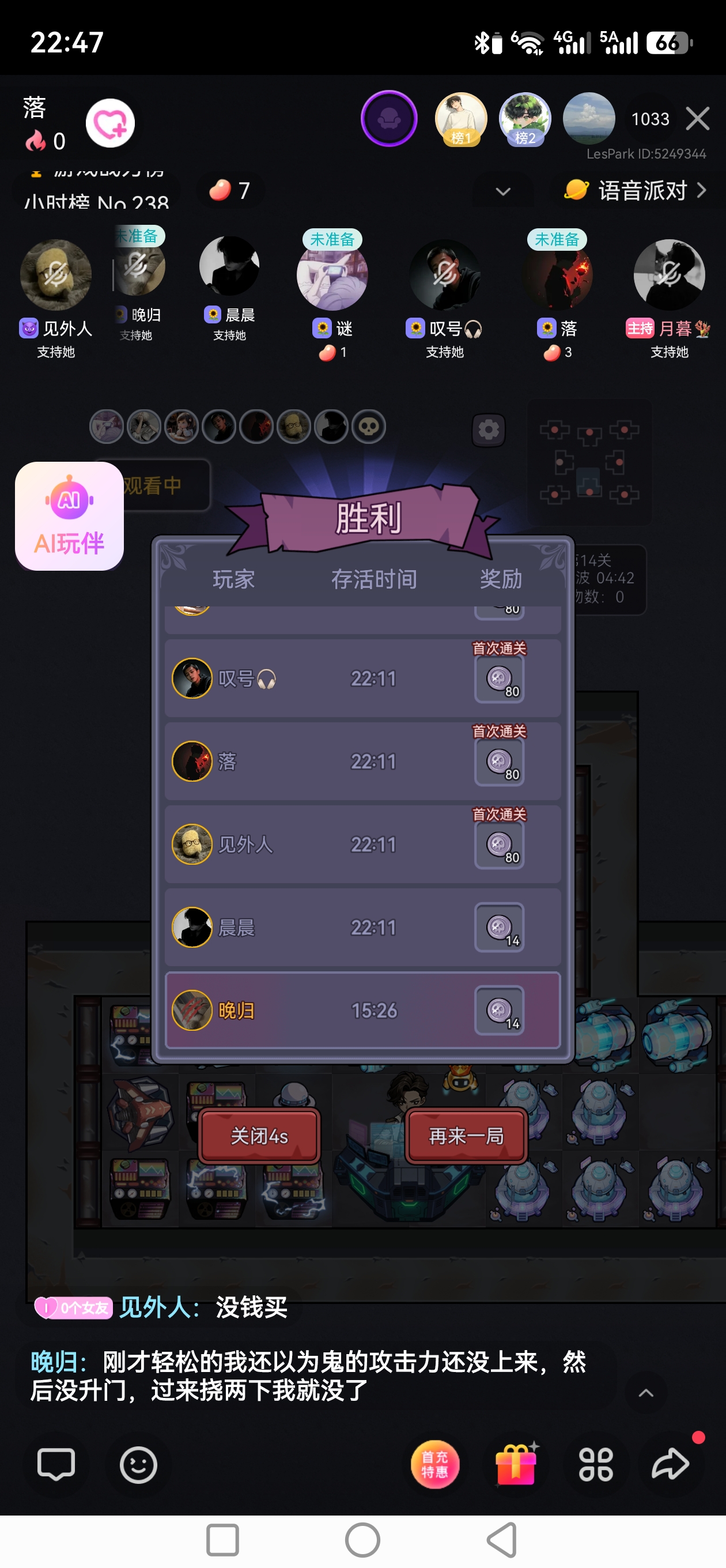Open the game settings gear
Viewport: 726px width, 1568px height.
pyautogui.click(x=489, y=429)
